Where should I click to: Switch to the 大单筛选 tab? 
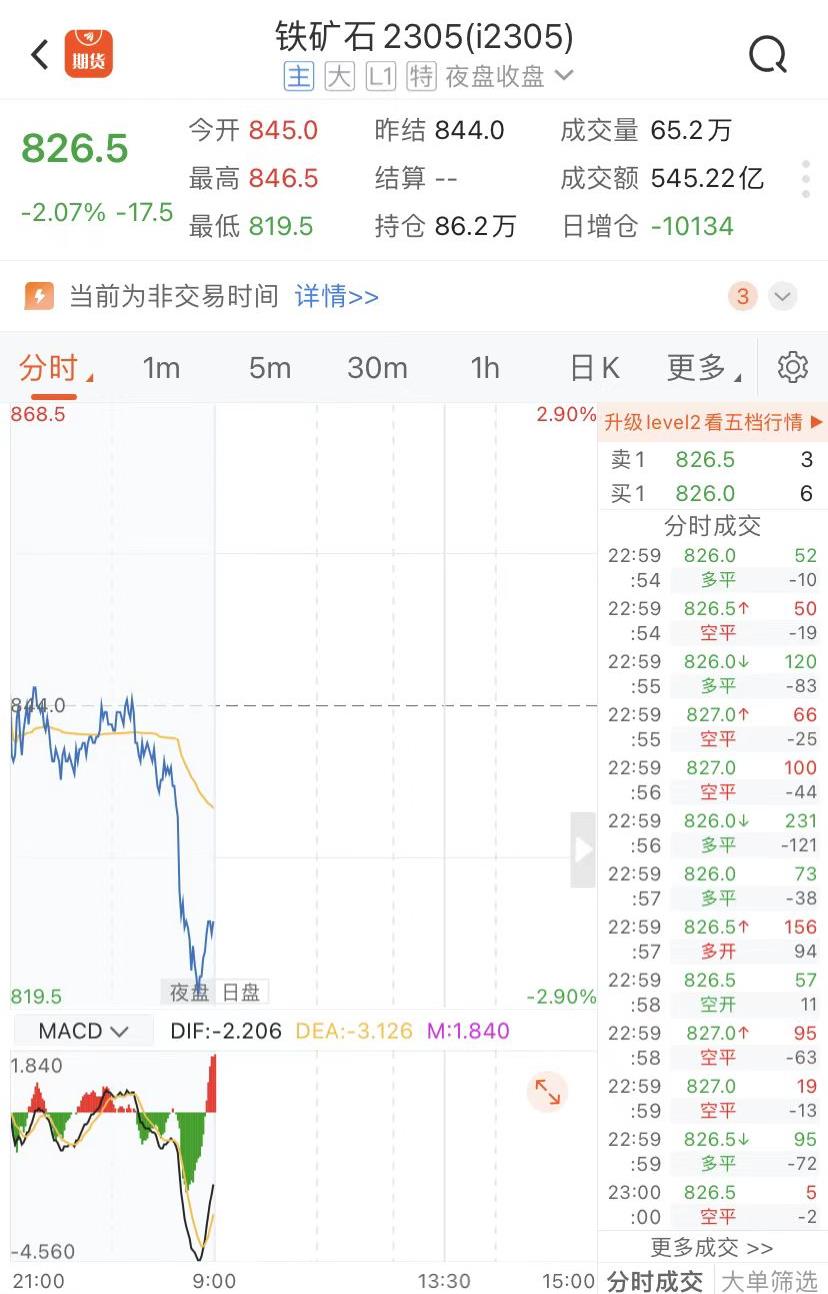(x=769, y=1281)
